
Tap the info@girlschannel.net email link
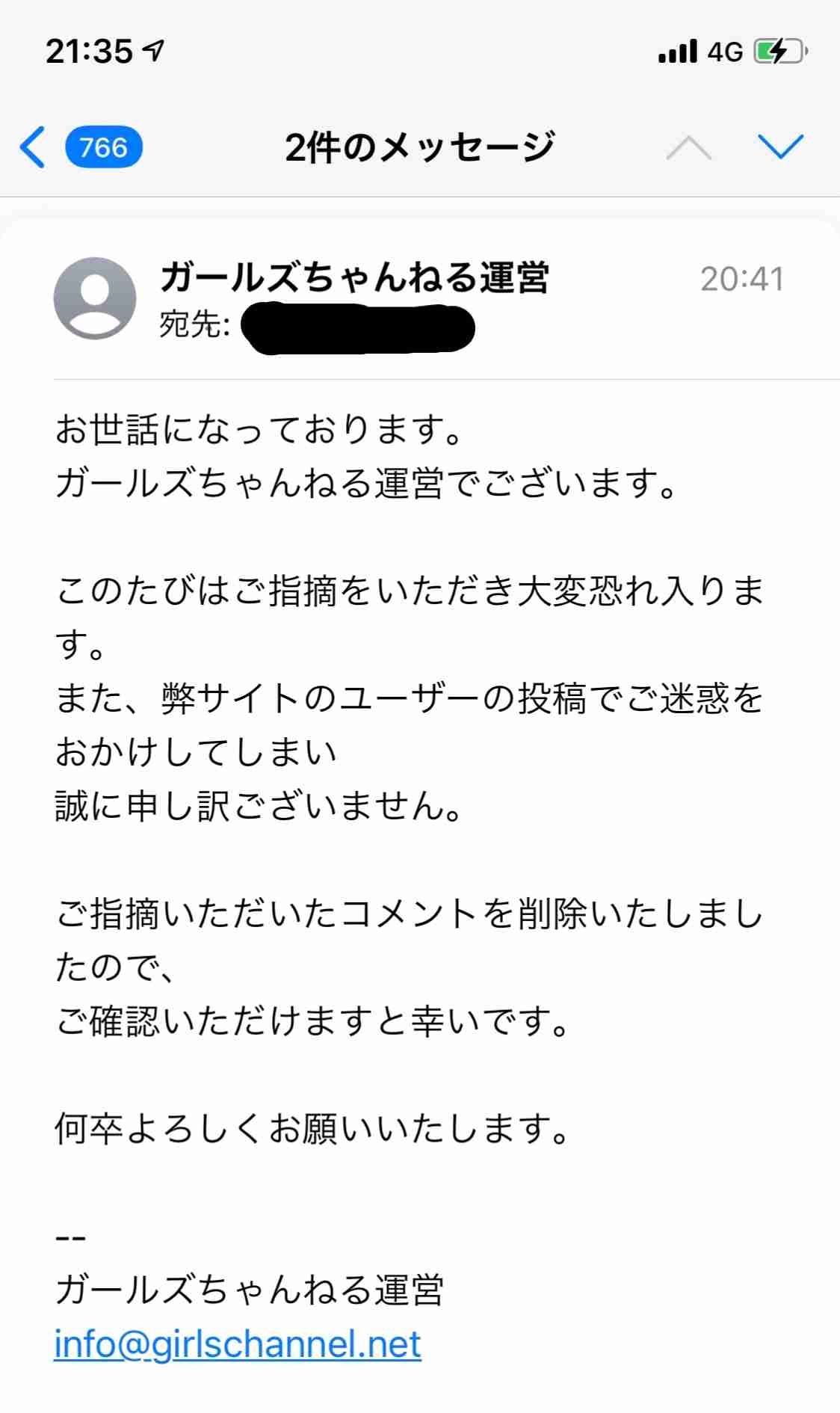(x=238, y=1343)
